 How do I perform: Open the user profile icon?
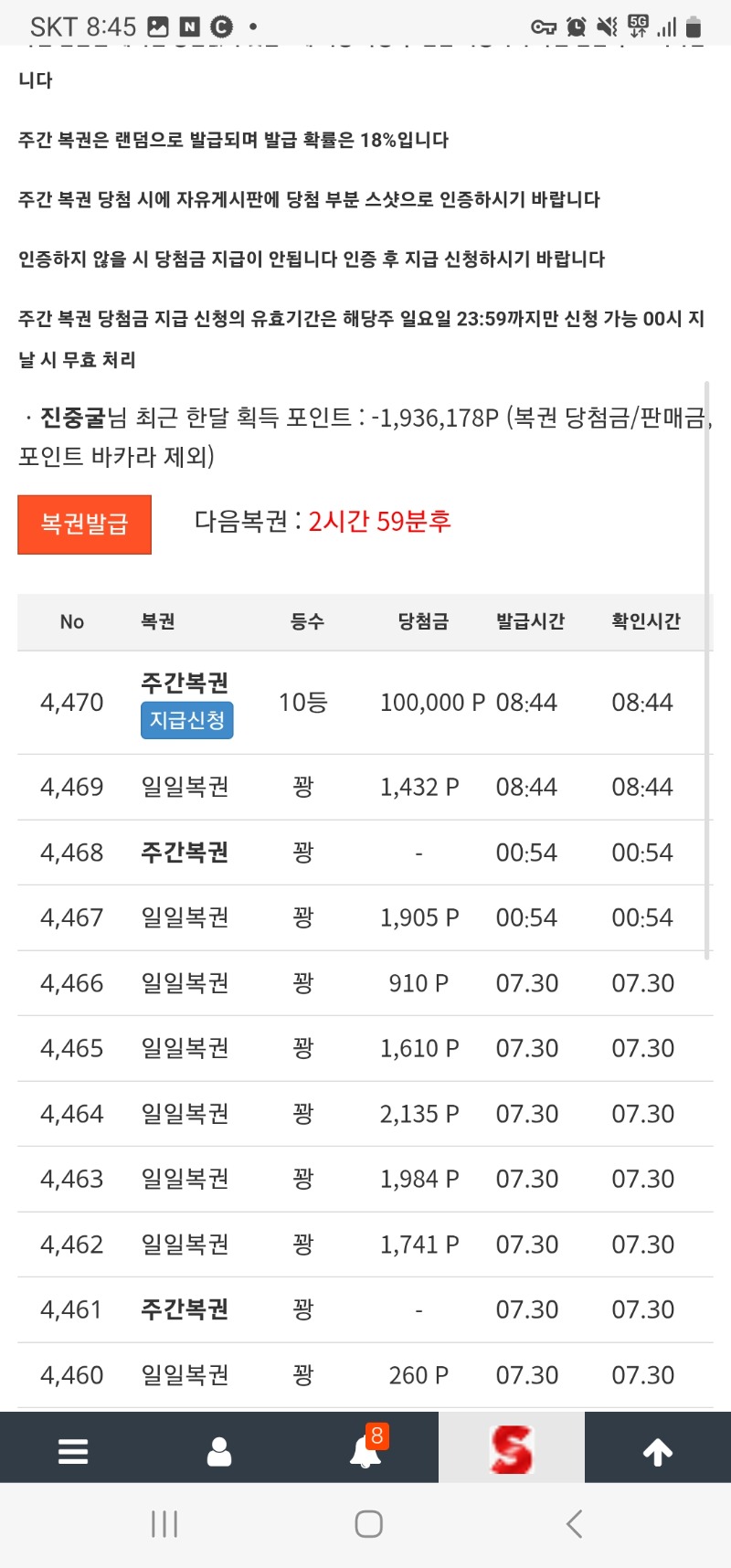pyautogui.click(x=219, y=1451)
